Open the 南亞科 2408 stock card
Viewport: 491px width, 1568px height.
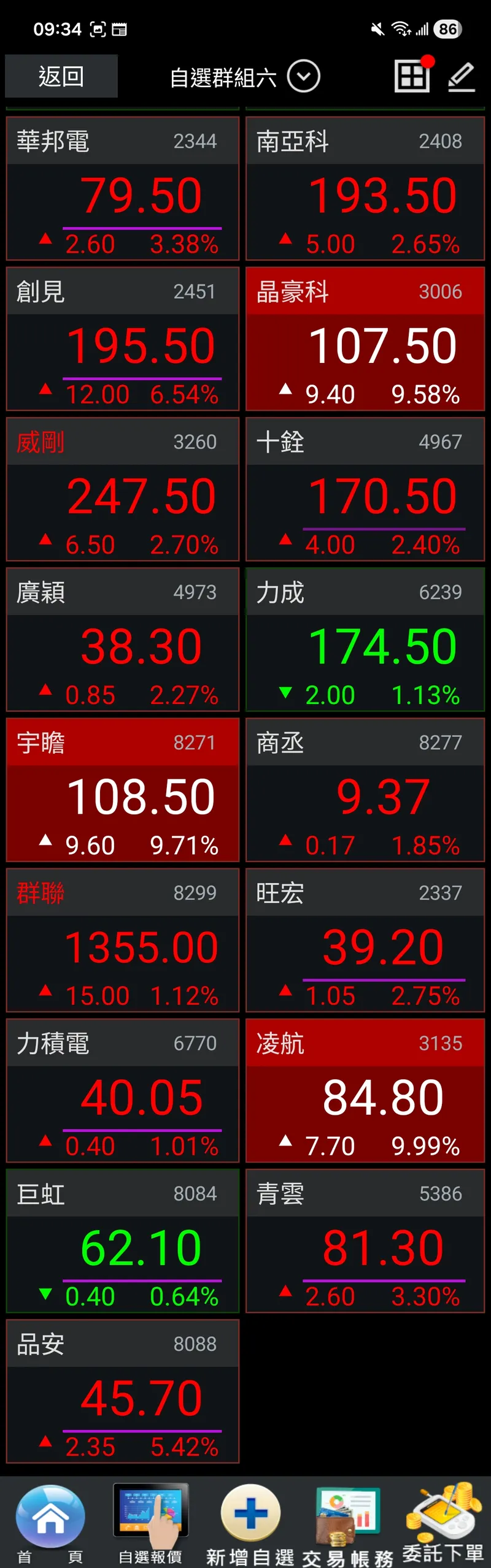coord(365,189)
